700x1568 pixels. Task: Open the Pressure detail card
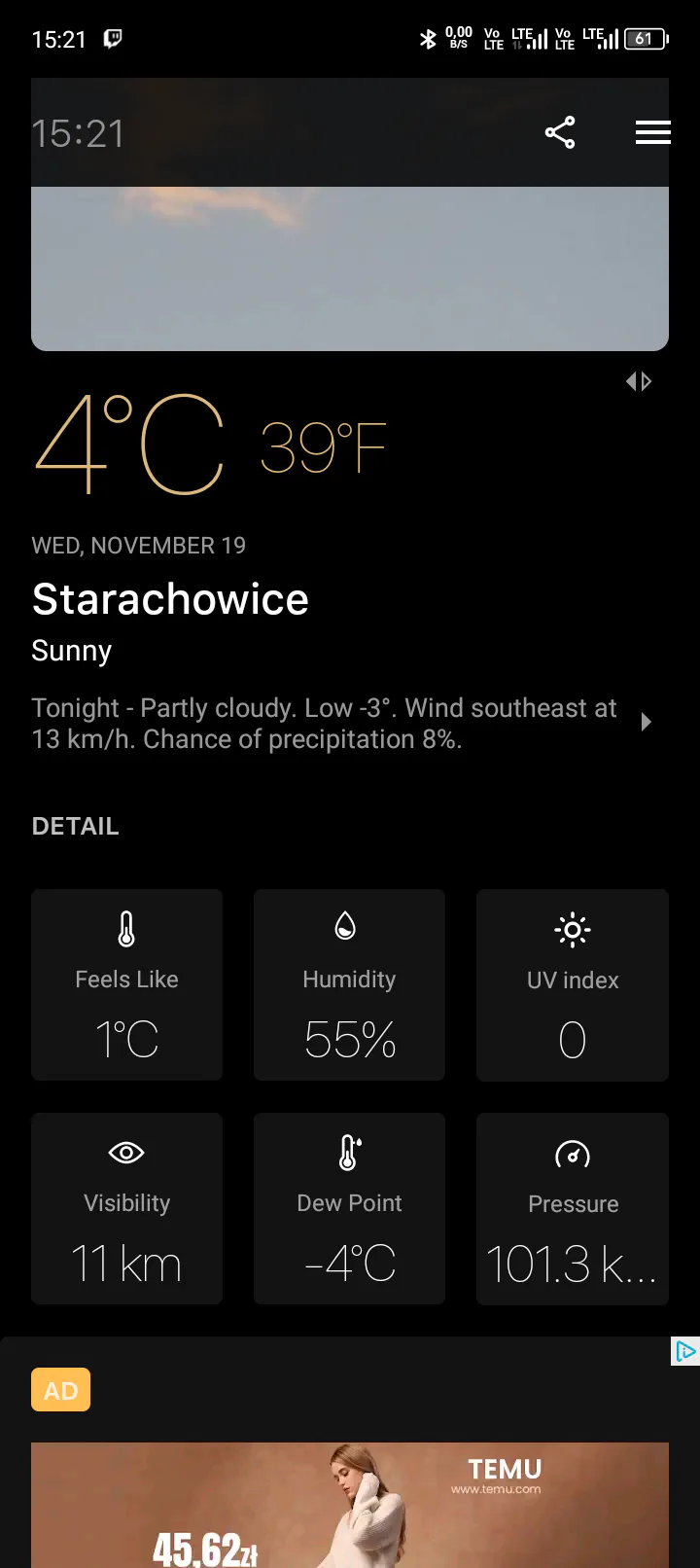[x=572, y=1208]
